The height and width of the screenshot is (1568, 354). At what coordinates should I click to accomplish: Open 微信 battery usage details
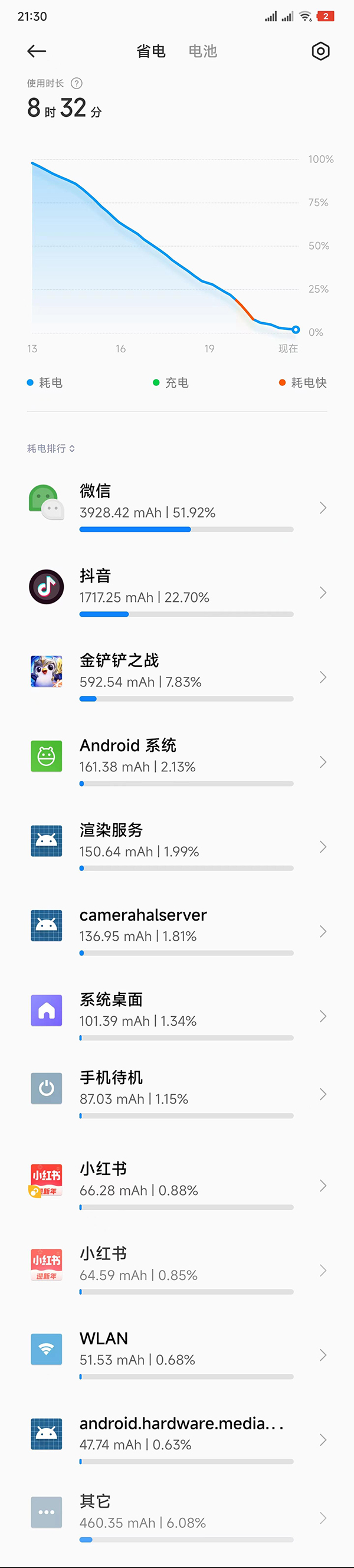click(176, 508)
